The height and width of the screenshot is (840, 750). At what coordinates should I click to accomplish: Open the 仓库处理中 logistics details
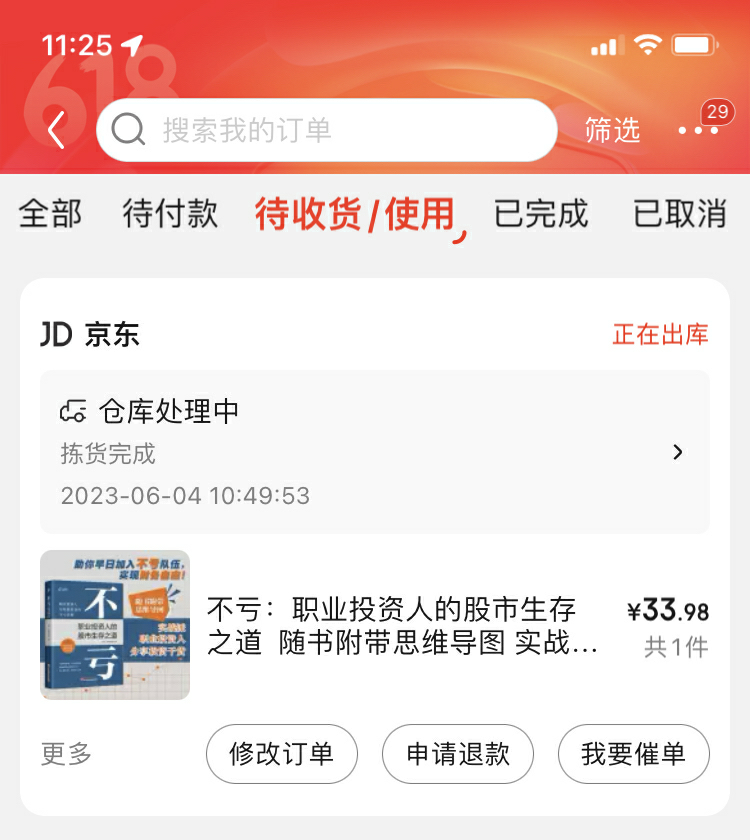375,452
